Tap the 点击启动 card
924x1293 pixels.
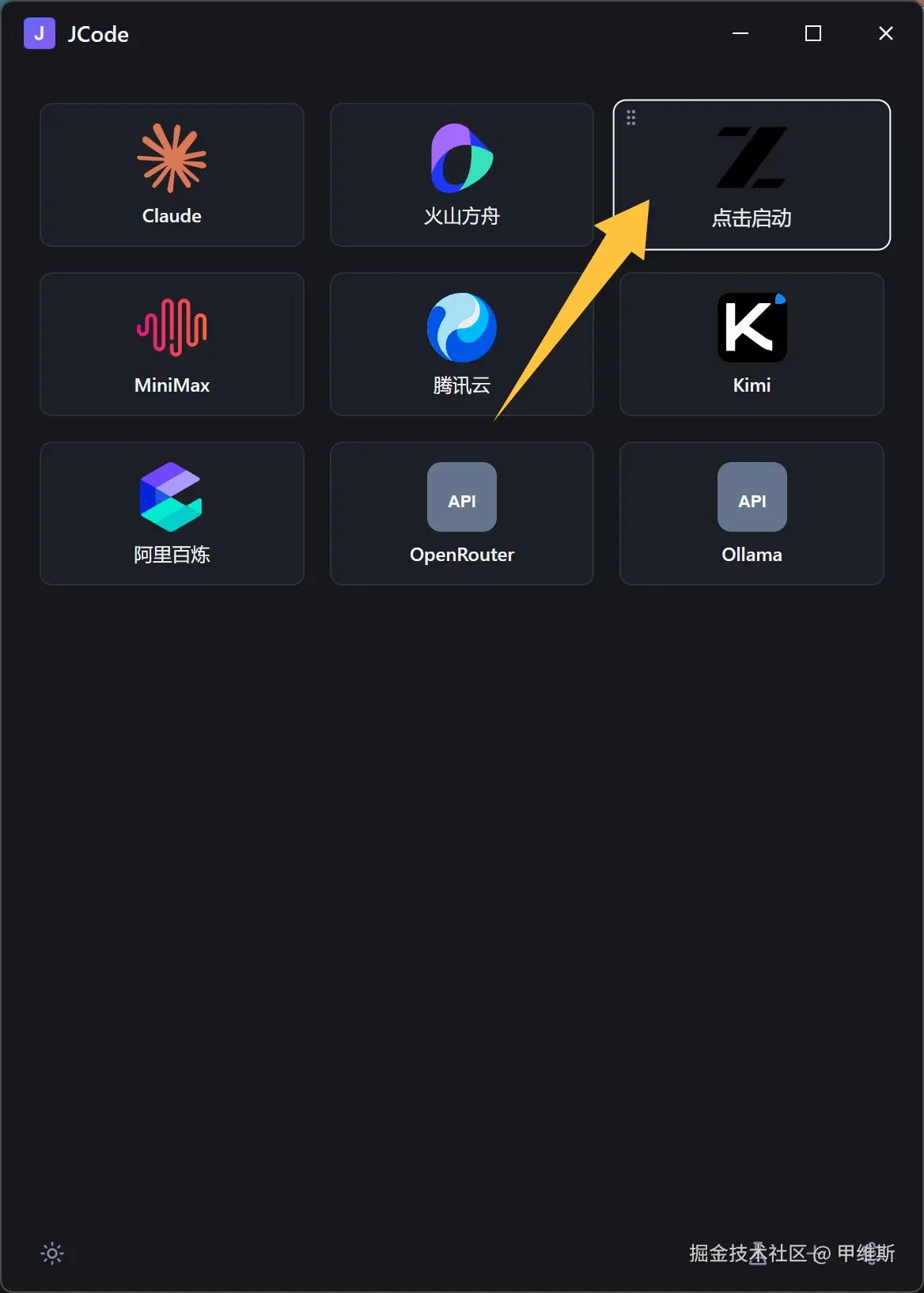coord(752,175)
